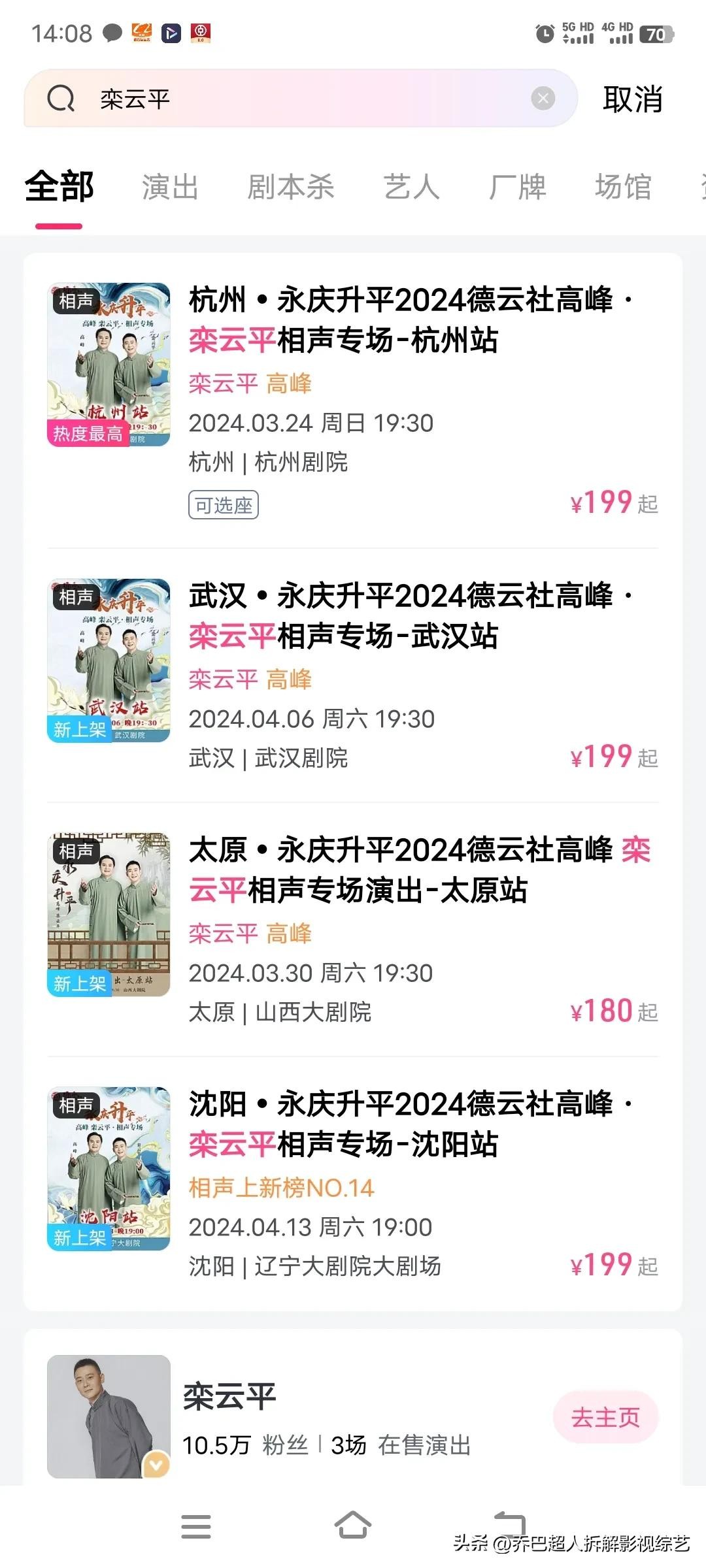706x1568 pixels.
Task: Switch to the 艺人 tab
Action: click(x=411, y=187)
